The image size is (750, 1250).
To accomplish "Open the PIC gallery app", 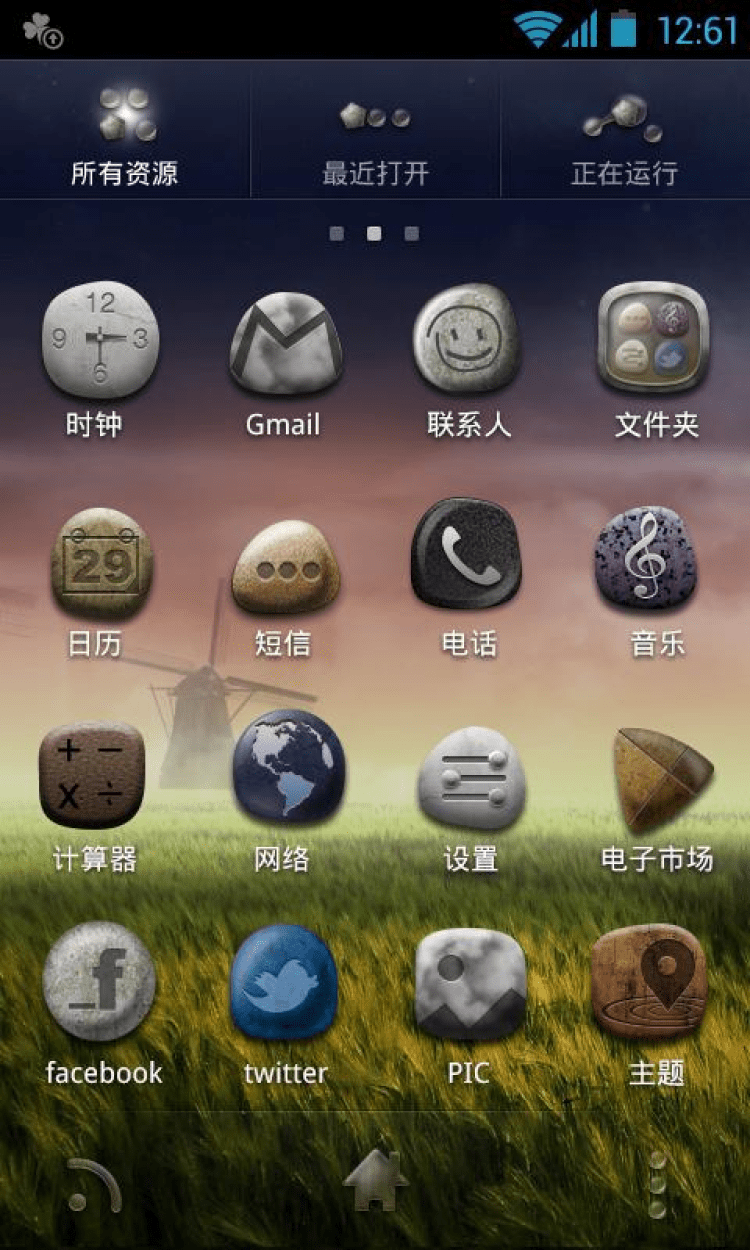I will (x=470, y=985).
